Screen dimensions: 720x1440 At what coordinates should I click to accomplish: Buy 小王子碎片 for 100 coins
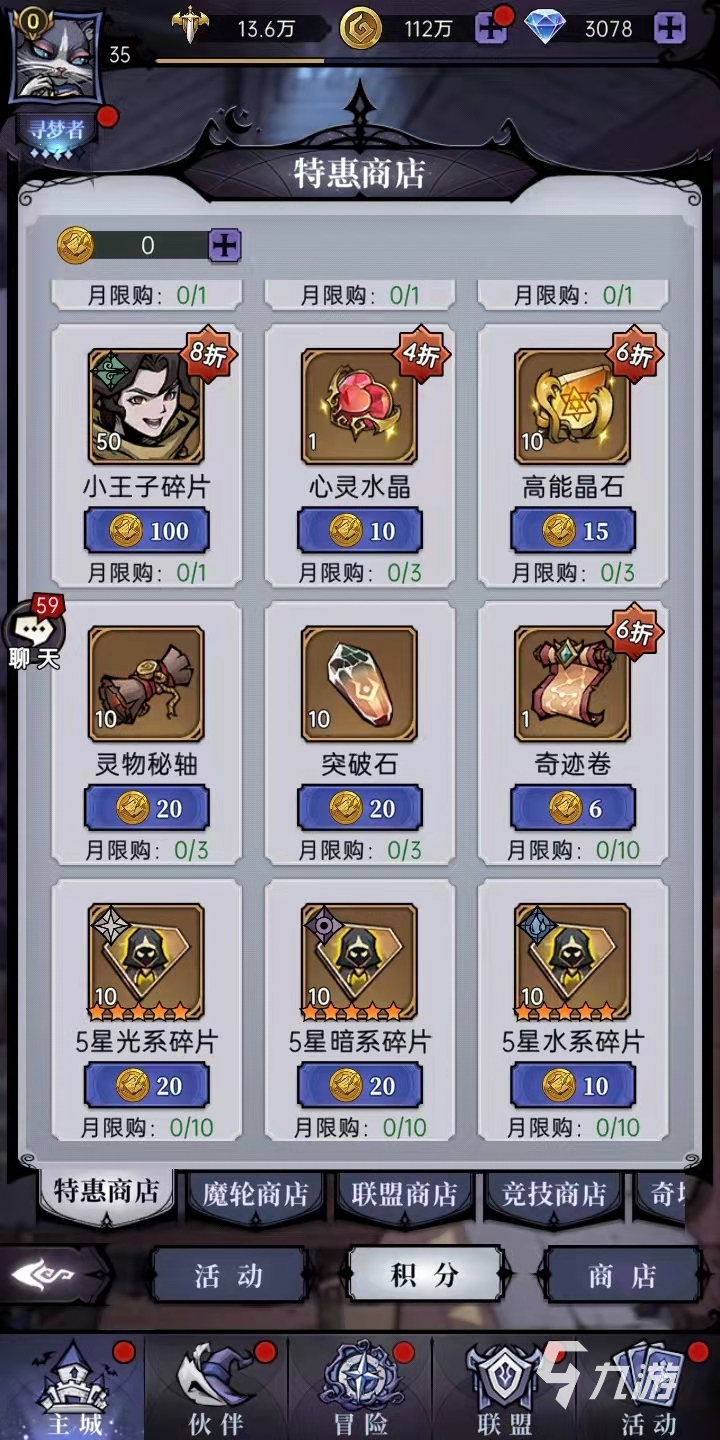(146, 531)
